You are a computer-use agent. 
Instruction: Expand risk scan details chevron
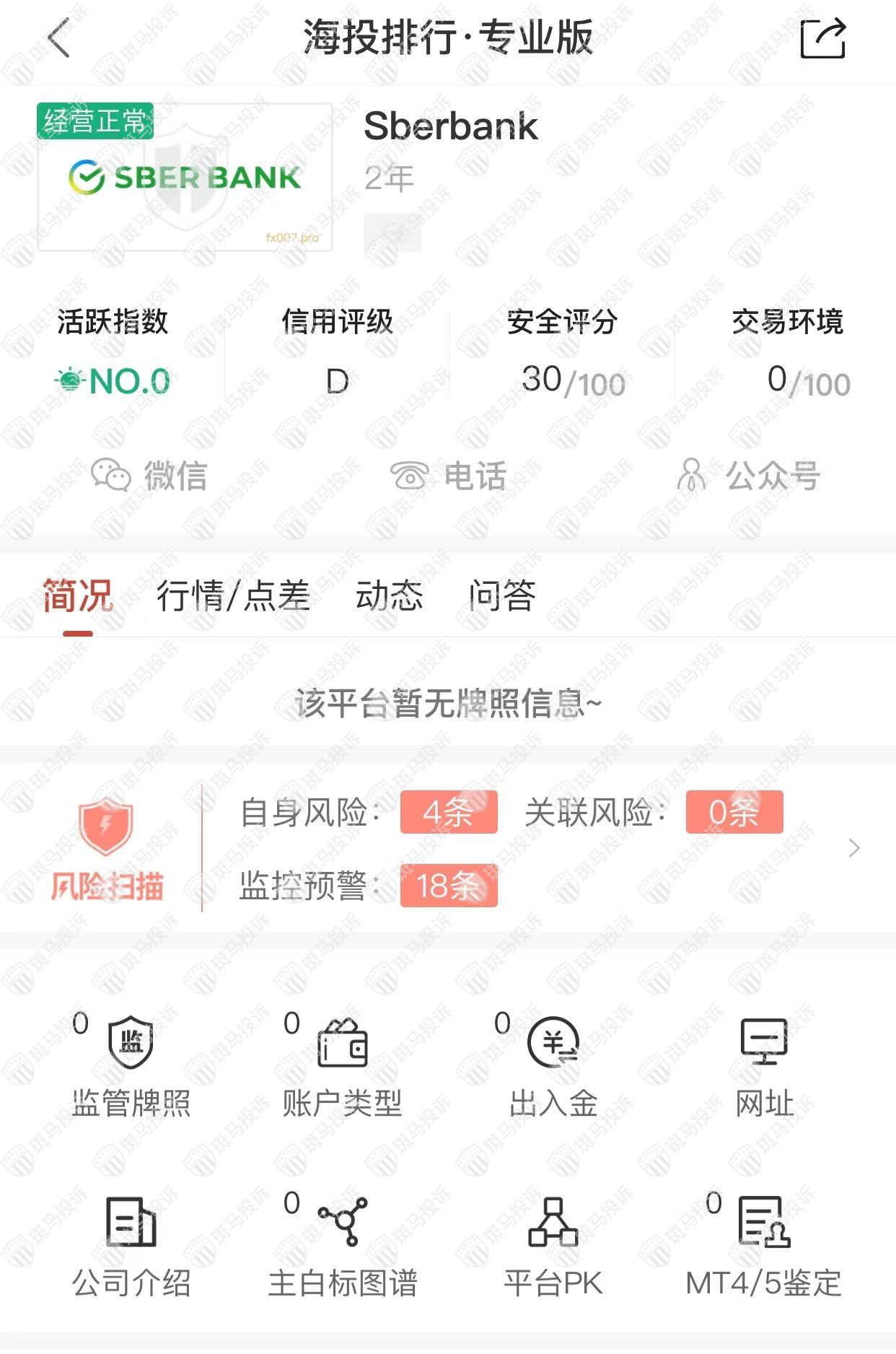pos(855,848)
